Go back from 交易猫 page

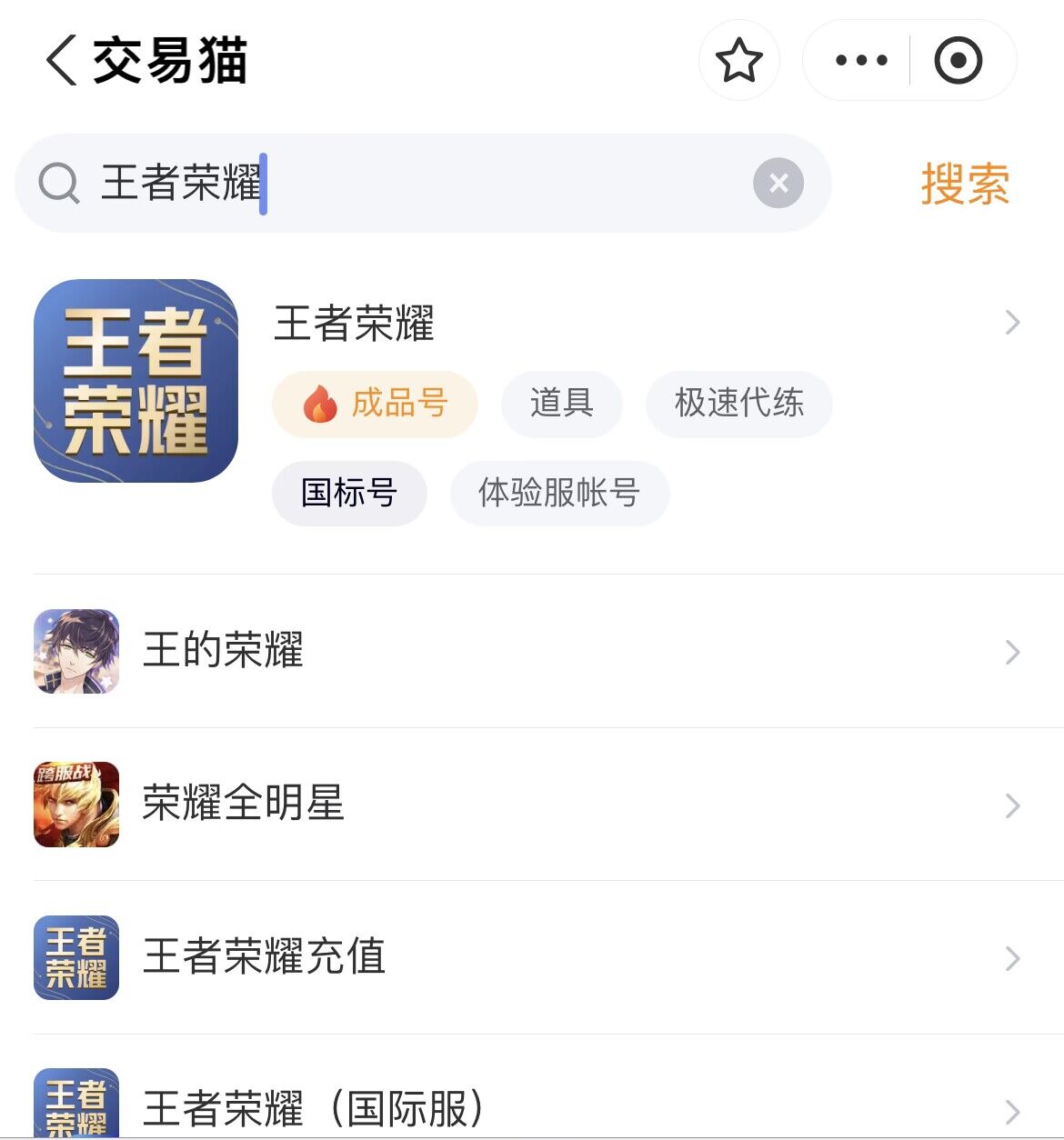click(x=61, y=61)
